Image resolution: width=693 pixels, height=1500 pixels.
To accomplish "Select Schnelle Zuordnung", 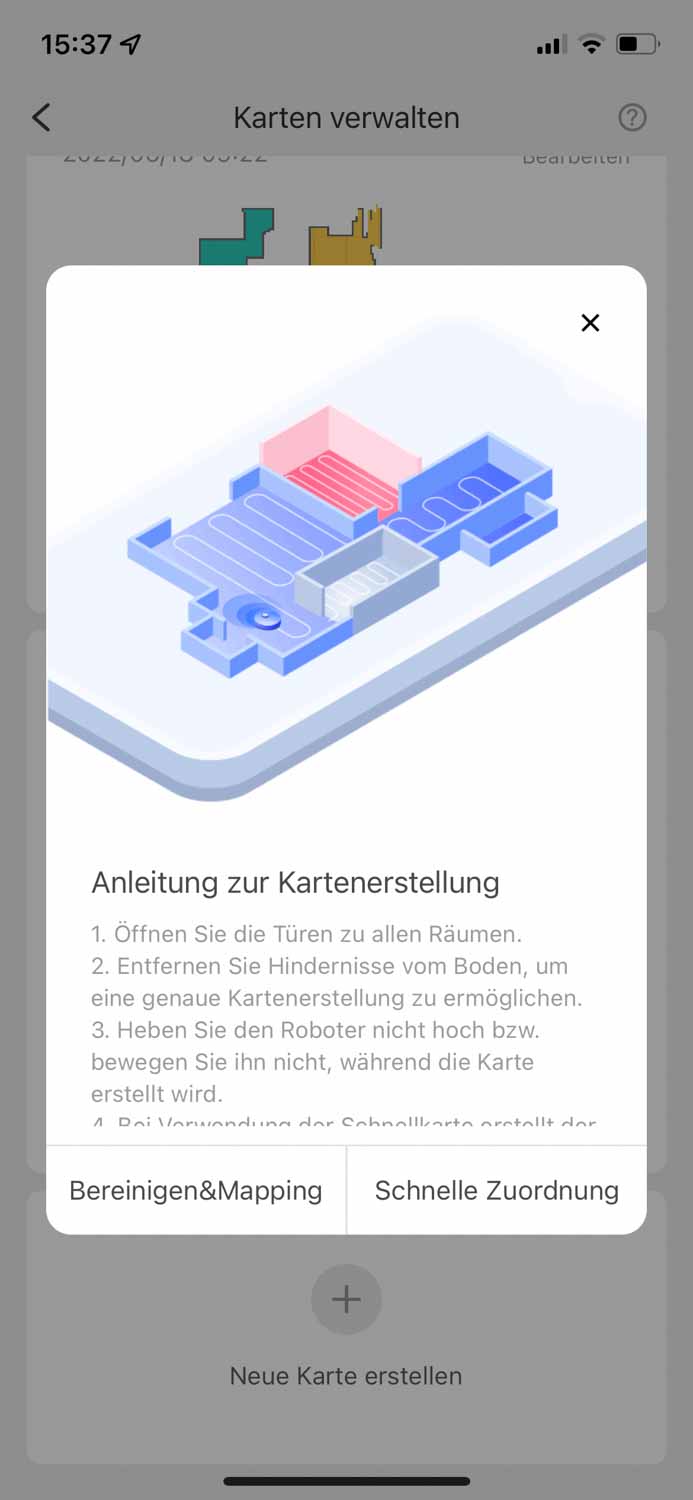I will pos(496,1190).
